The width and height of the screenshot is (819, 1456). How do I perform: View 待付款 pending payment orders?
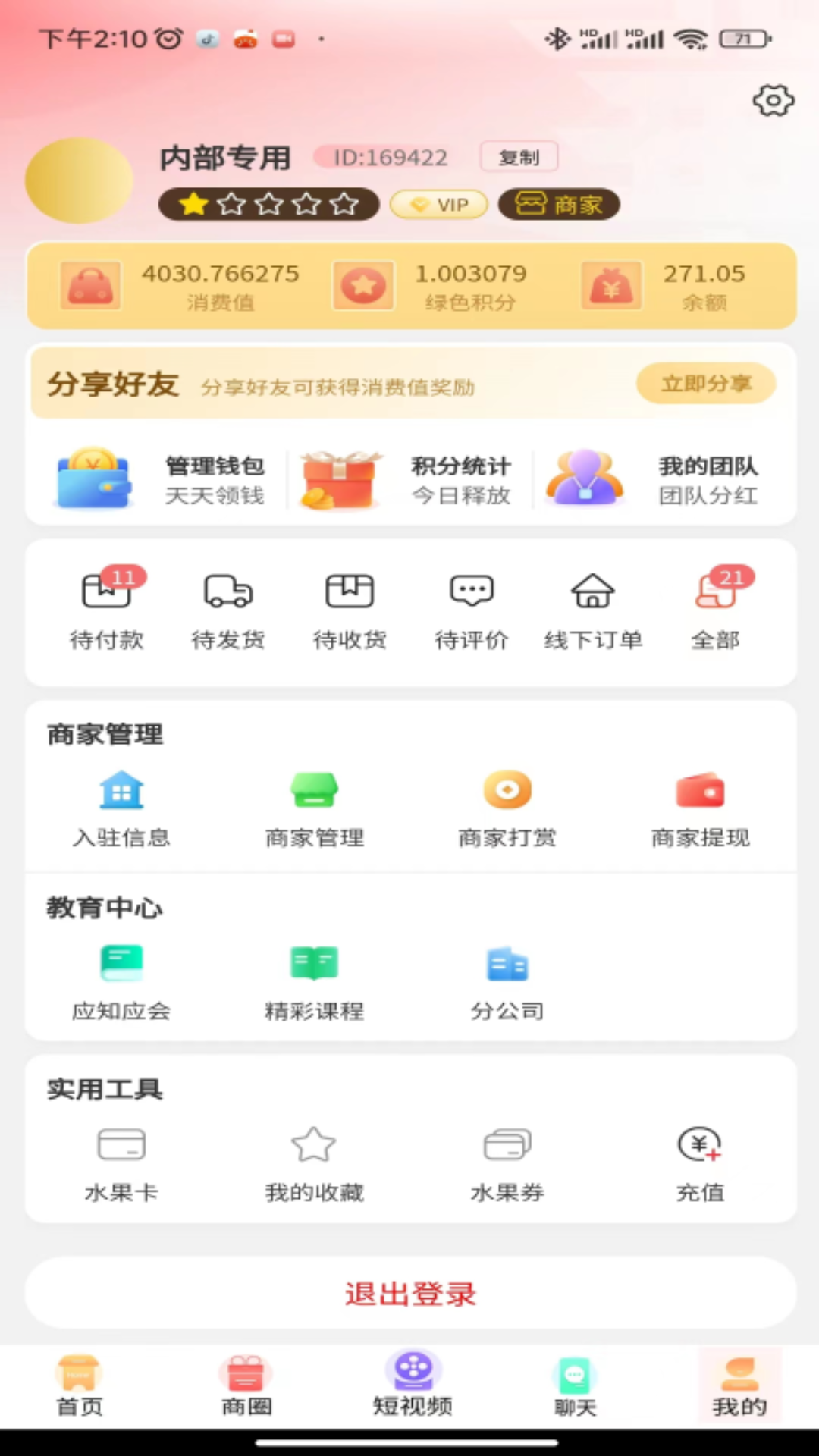click(x=107, y=610)
